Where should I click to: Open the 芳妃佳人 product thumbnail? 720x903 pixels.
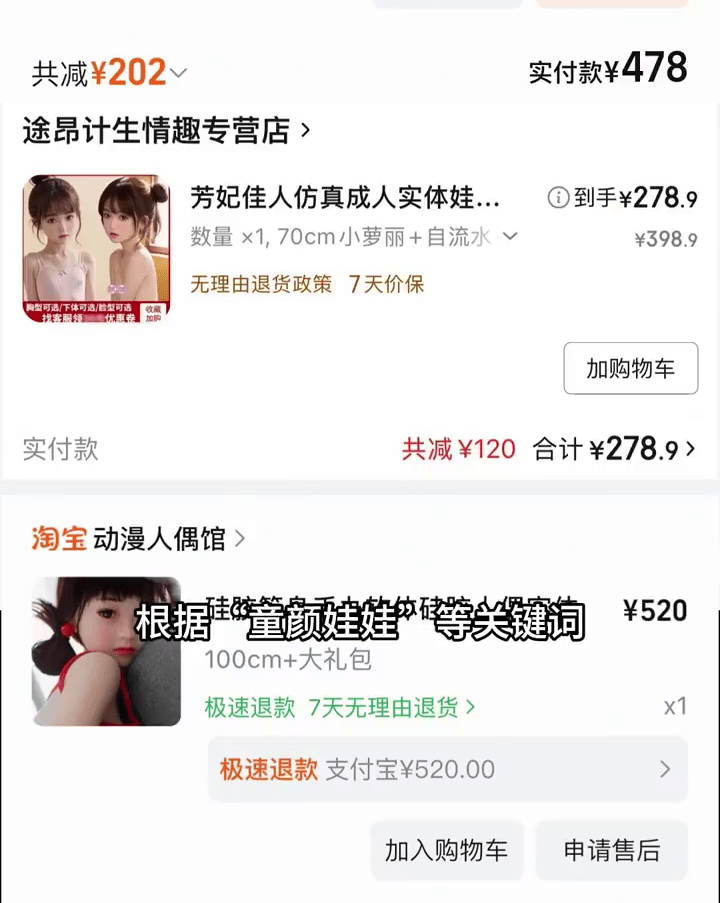[96, 245]
